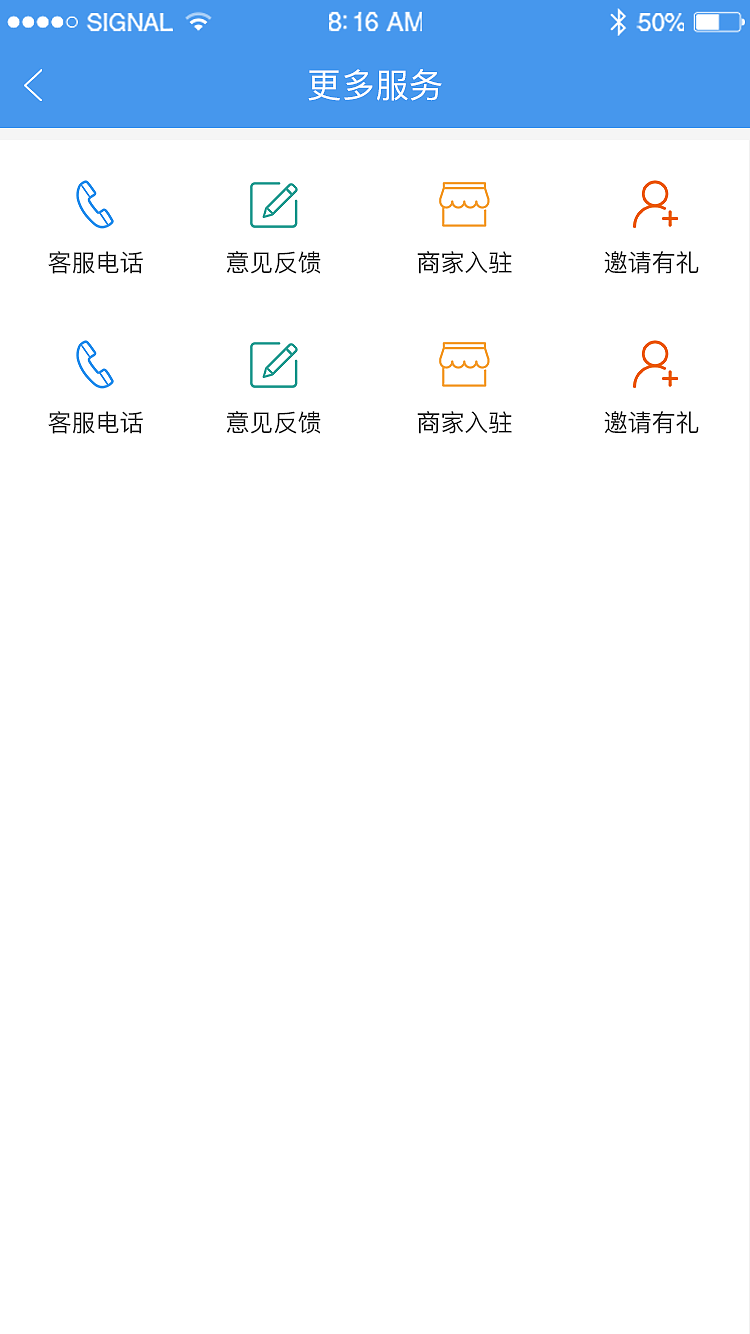The height and width of the screenshot is (1334, 750).
Task: Select the 客服电话 label text
Action: (x=95, y=263)
